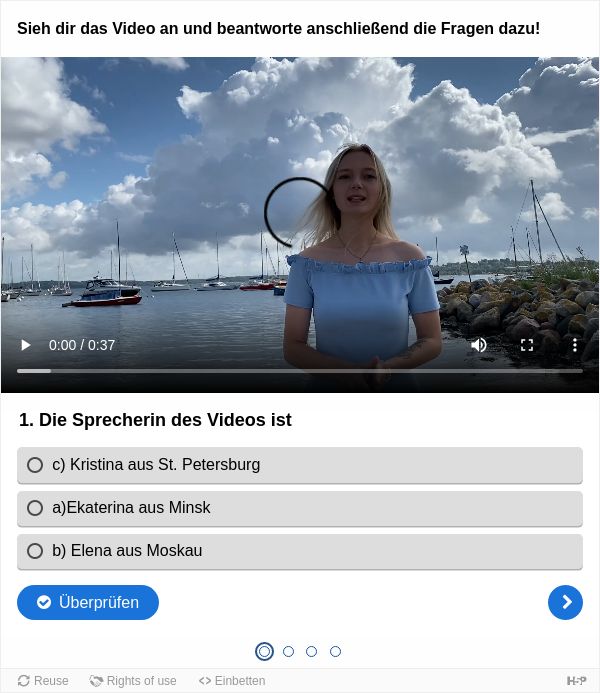
Task: Tap the Überprüfen button
Action: pyautogui.click(x=88, y=602)
